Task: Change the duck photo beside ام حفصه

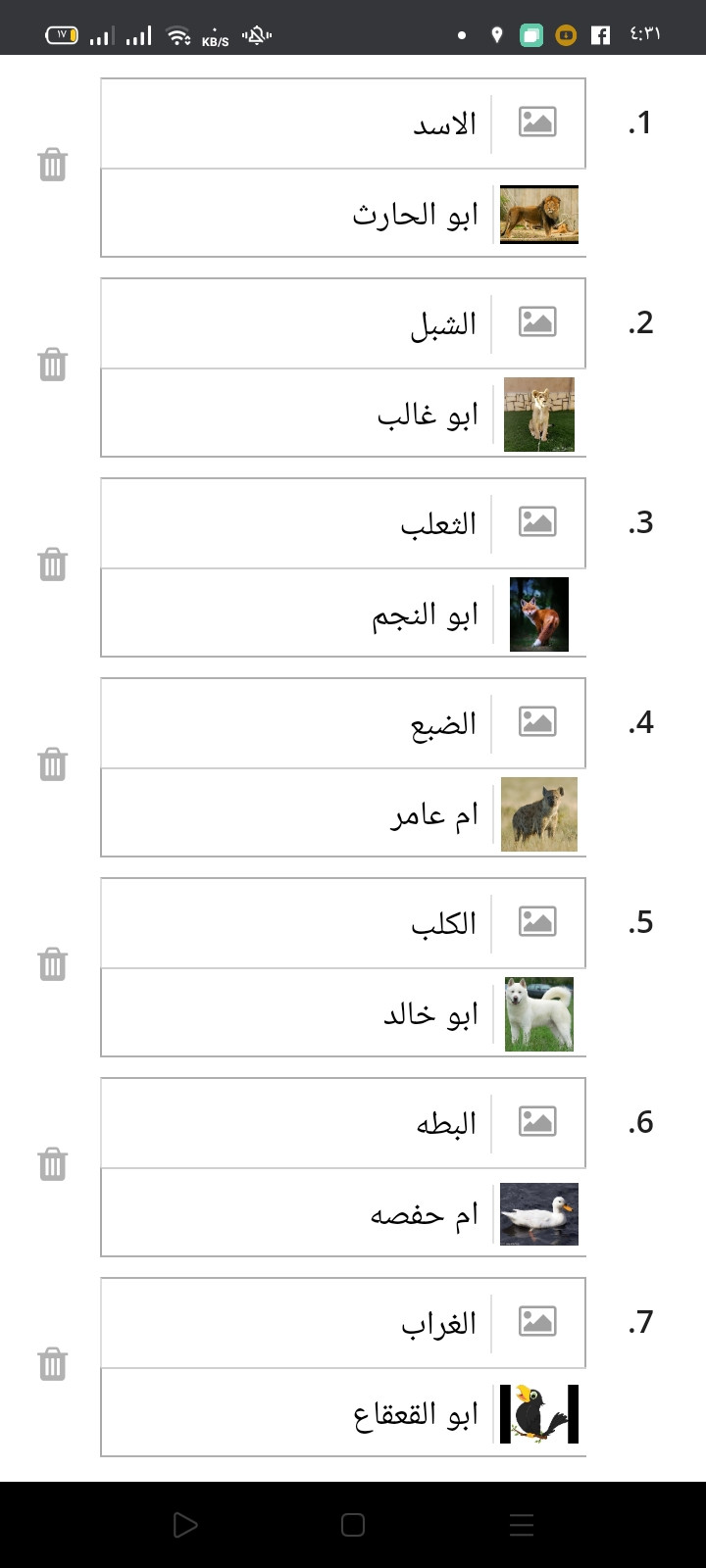Action: tap(539, 1214)
